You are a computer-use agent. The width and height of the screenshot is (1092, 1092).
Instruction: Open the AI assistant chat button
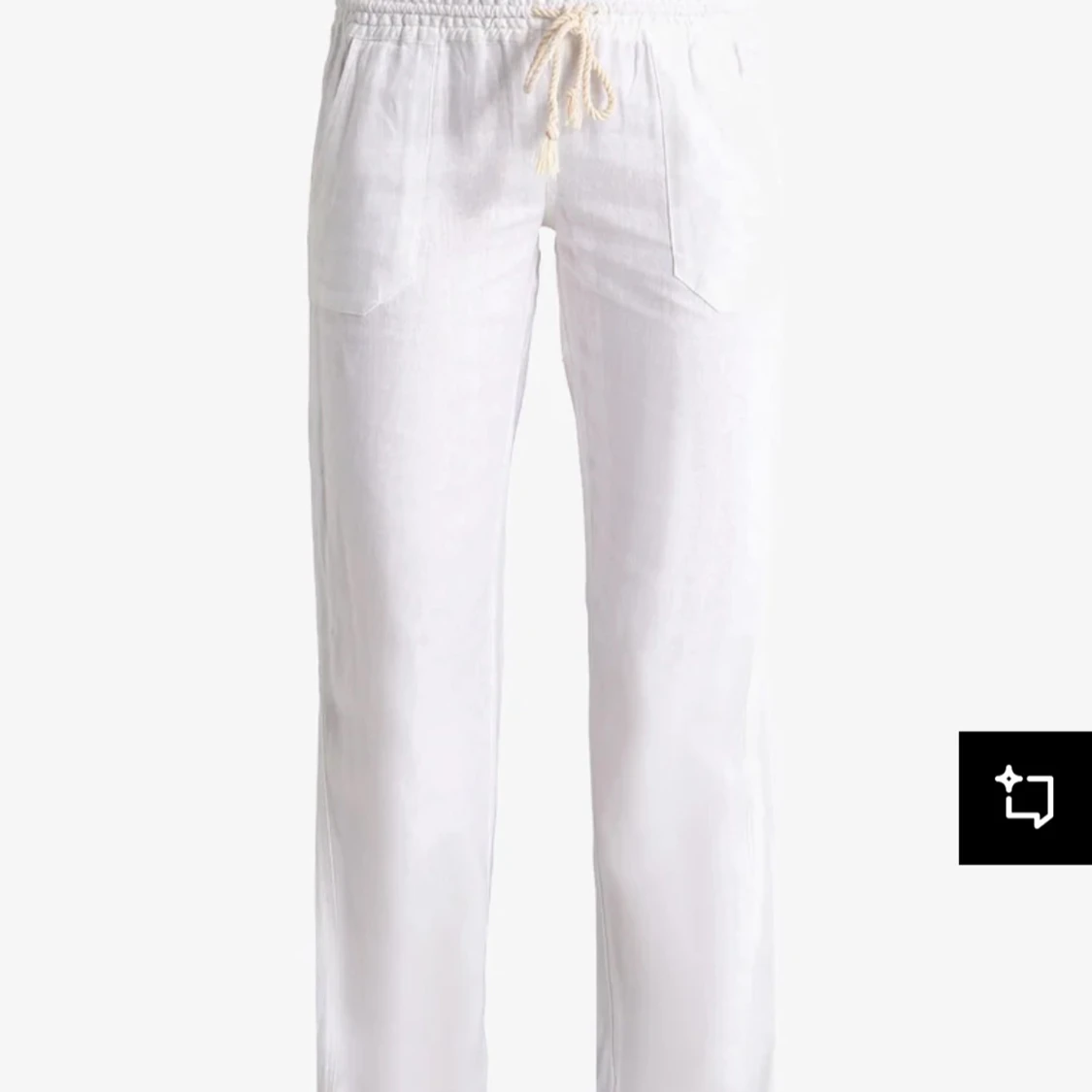(1024, 797)
